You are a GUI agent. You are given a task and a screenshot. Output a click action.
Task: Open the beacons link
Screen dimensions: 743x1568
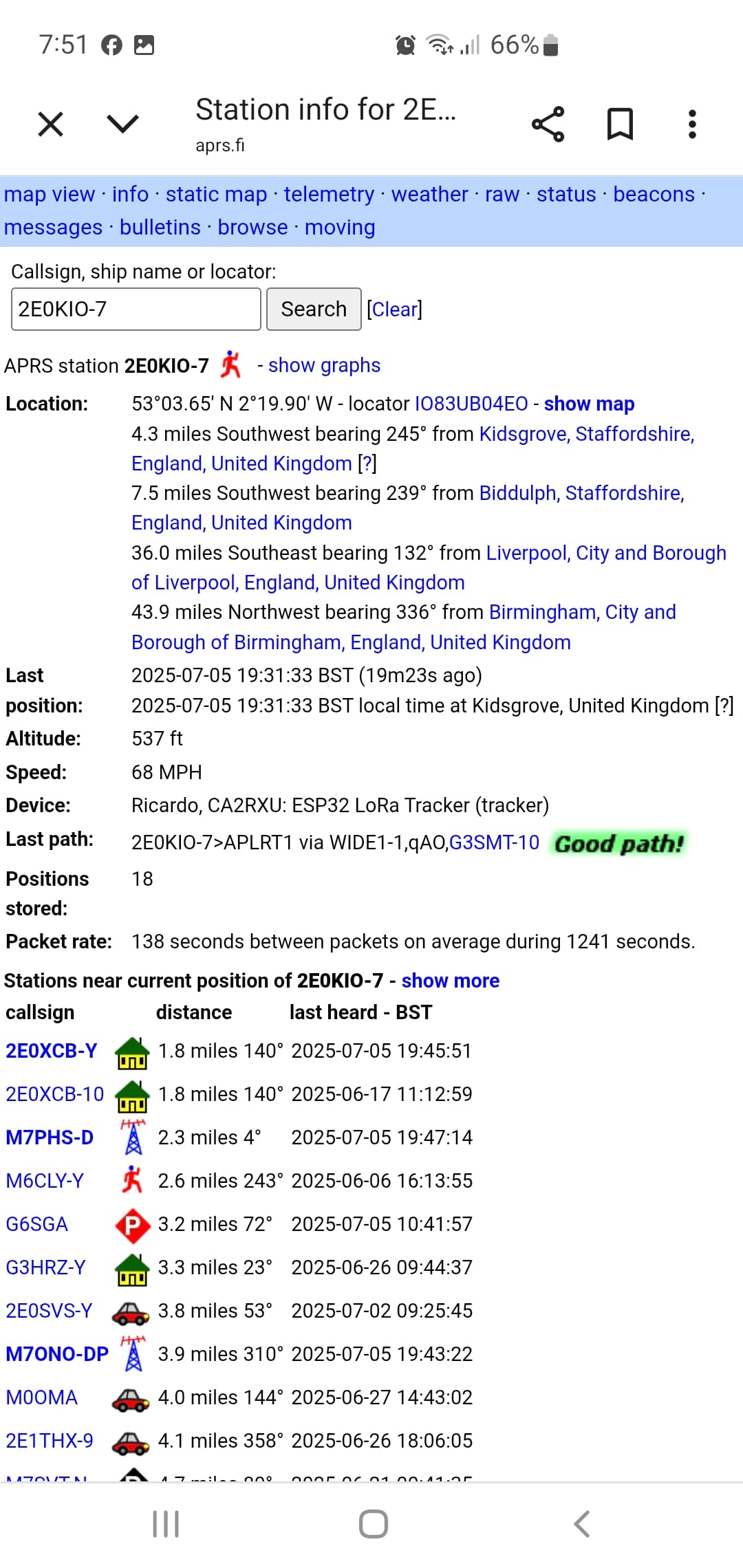point(654,195)
